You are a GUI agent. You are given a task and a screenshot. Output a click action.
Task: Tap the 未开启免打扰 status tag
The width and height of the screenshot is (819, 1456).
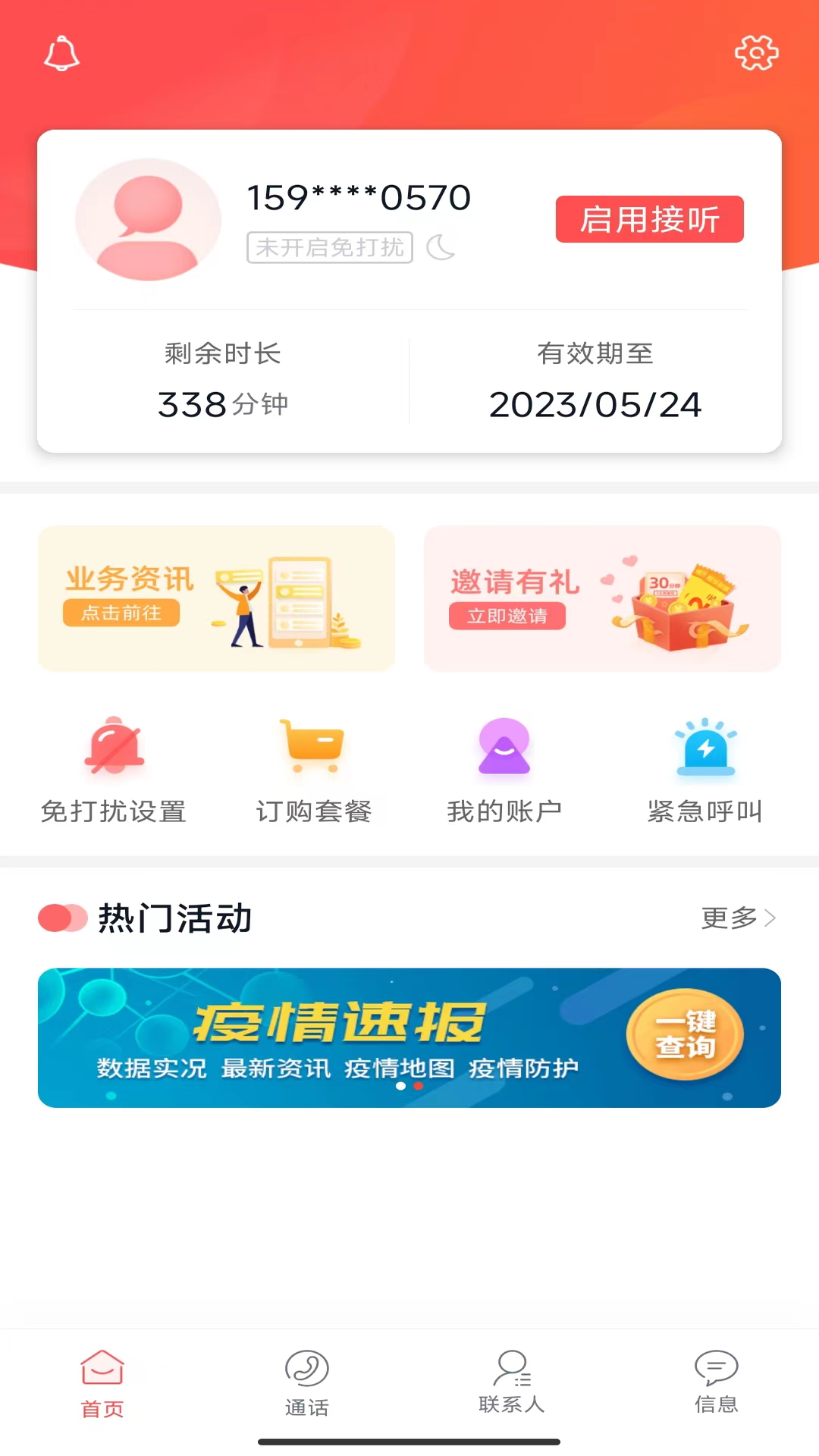330,247
